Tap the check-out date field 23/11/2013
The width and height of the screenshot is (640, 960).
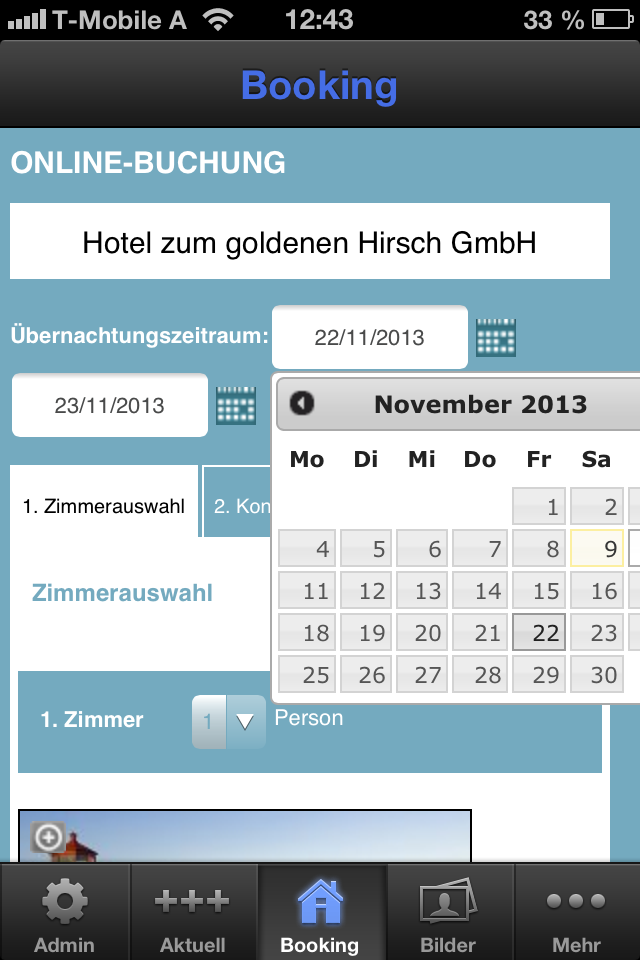click(109, 406)
